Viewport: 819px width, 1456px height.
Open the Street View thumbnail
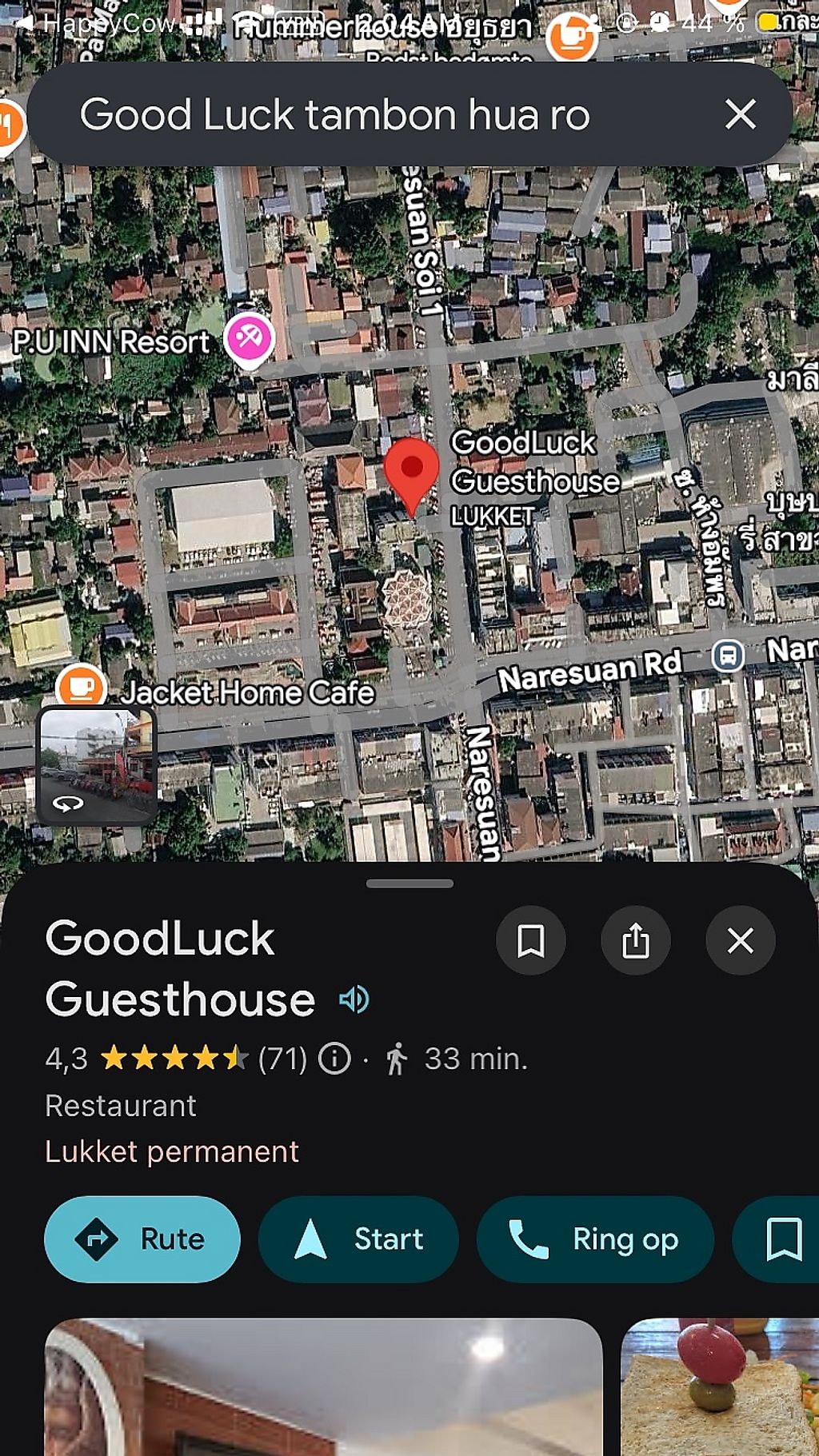click(97, 765)
